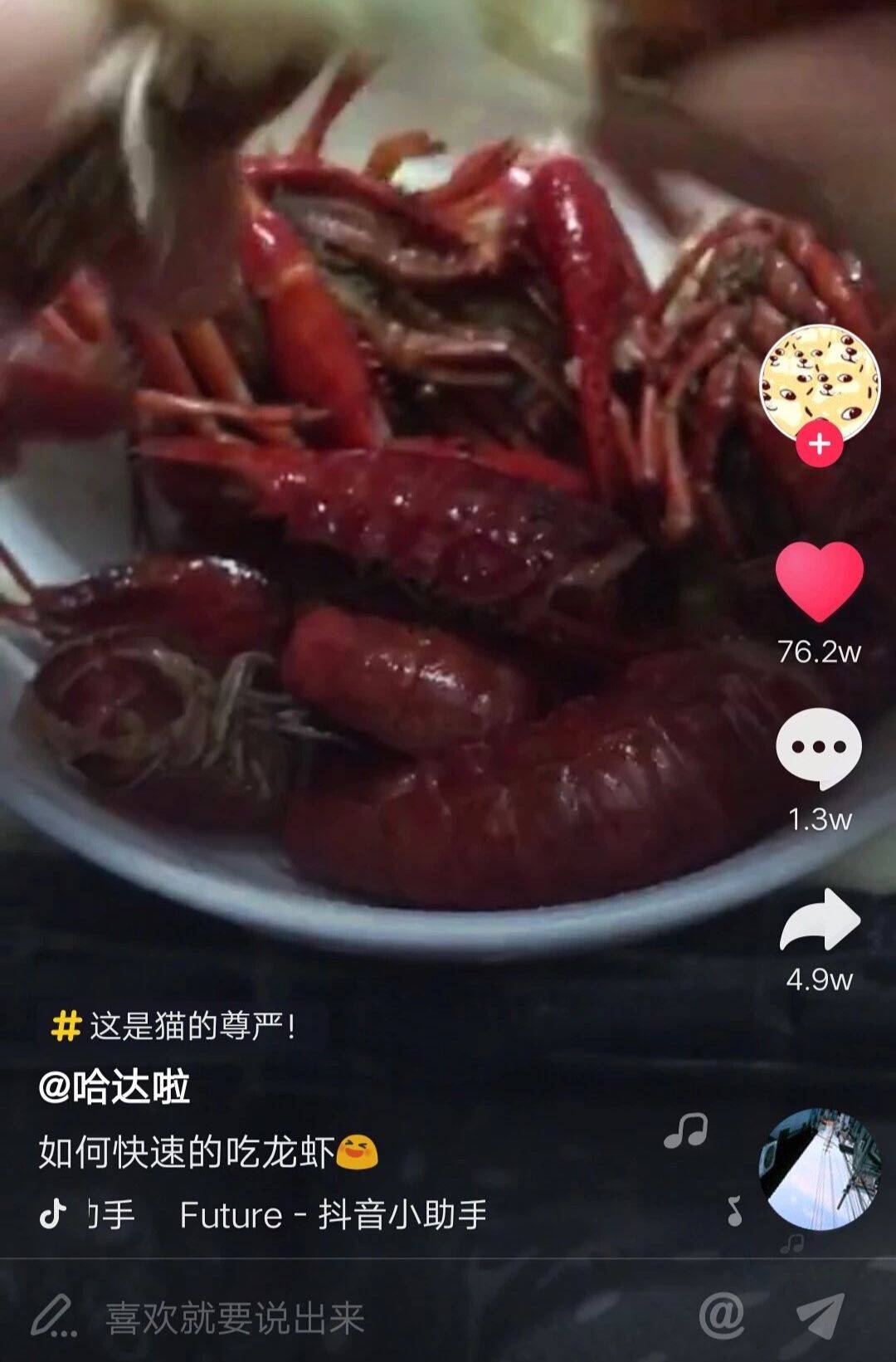Send comment with the paper plane icon

pyautogui.click(x=820, y=1316)
